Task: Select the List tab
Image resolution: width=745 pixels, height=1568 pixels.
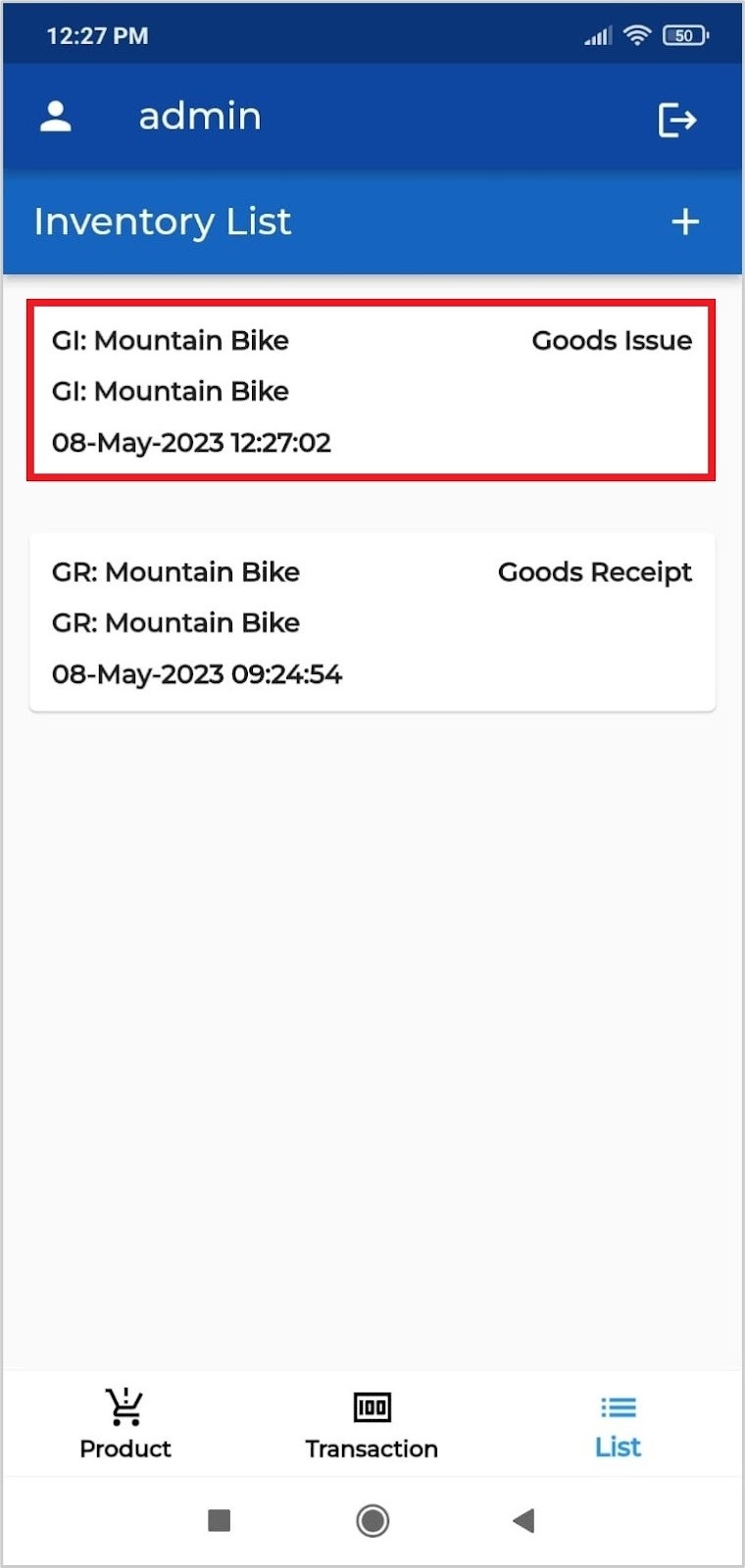Action: click(x=618, y=1424)
